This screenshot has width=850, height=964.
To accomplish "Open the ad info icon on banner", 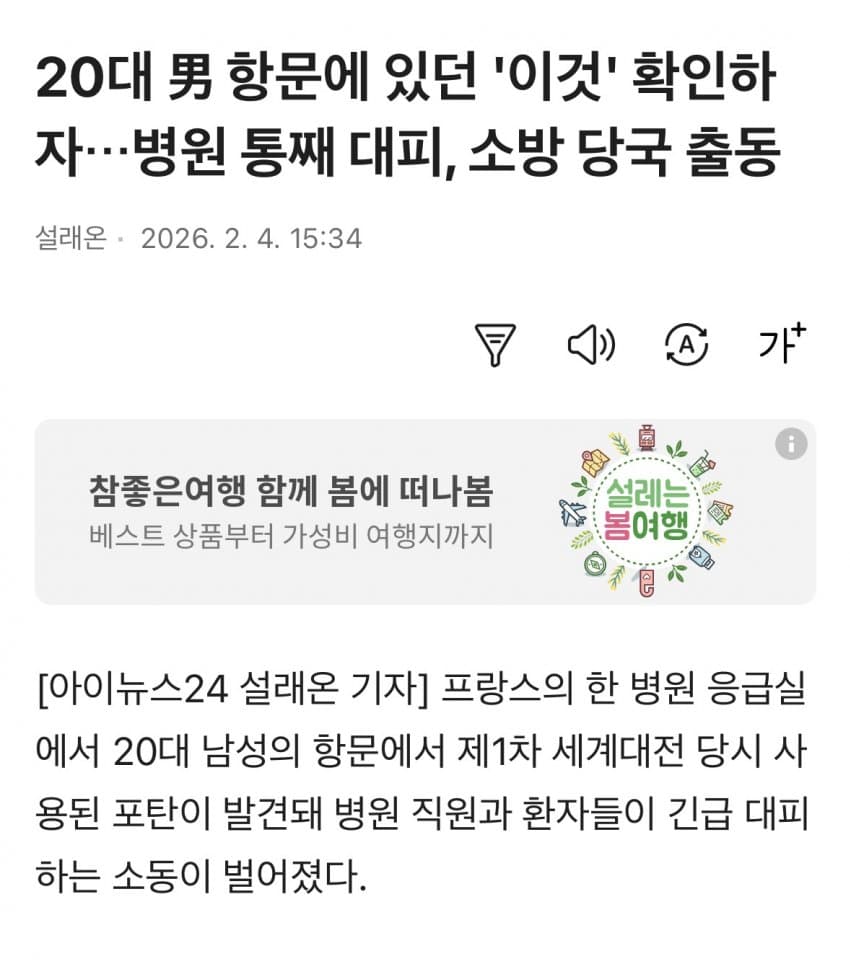I will [x=791, y=444].
